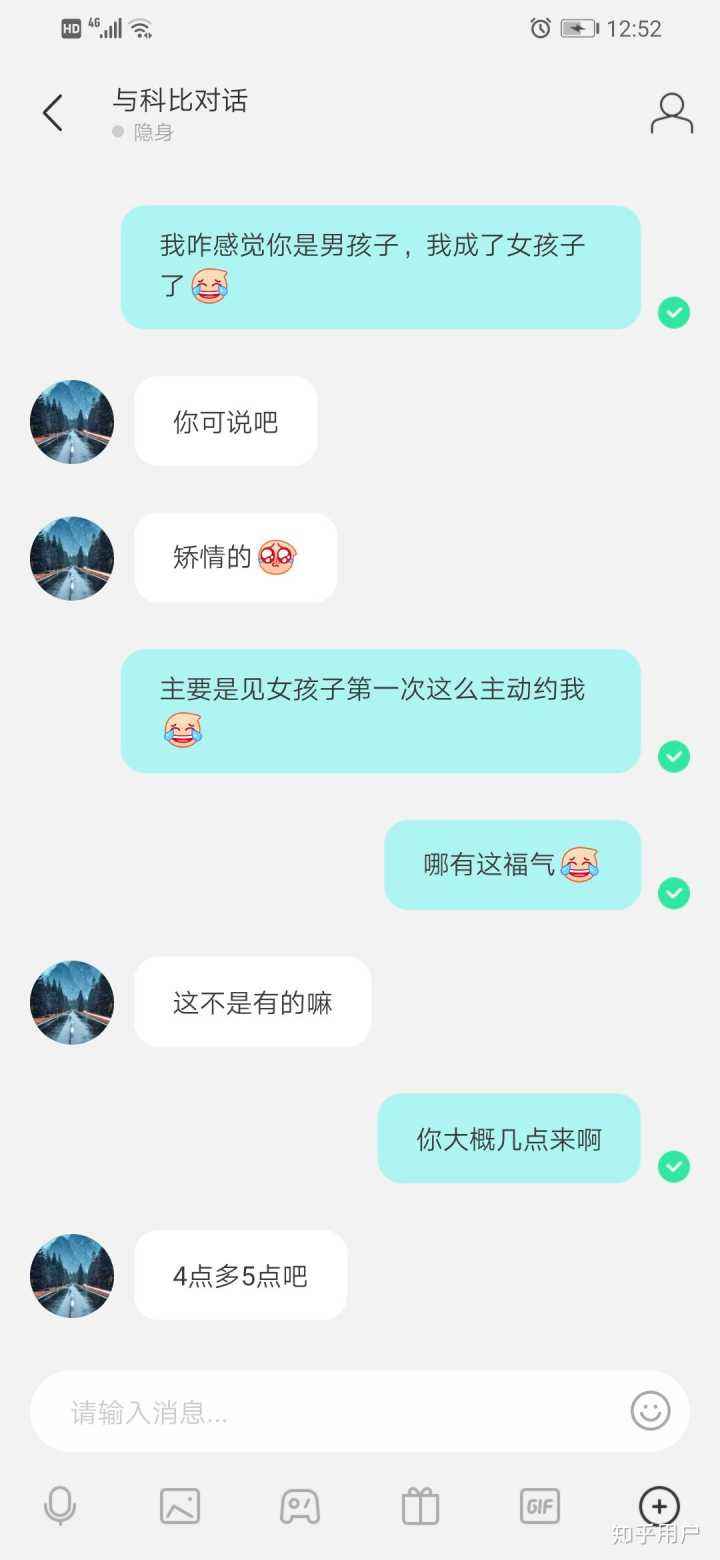The width and height of the screenshot is (720, 1560).
Task: Open chat details via the 与科比对话 title
Action: 182,100
